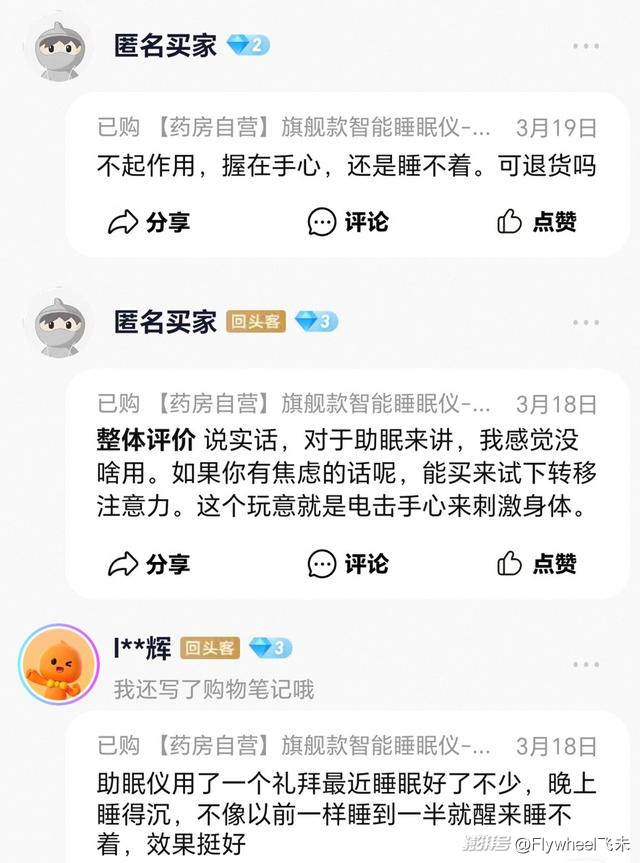Comment on the 整体评价 review
This screenshot has width=640, height=863.
coord(347,564)
